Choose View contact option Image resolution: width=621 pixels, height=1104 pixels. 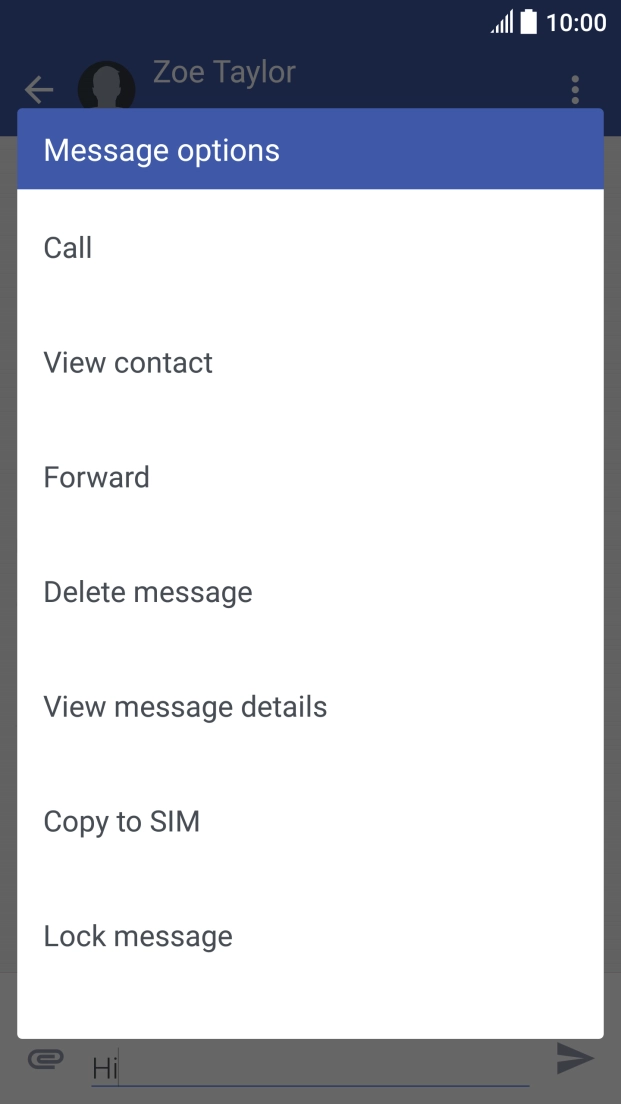[128, 363]
